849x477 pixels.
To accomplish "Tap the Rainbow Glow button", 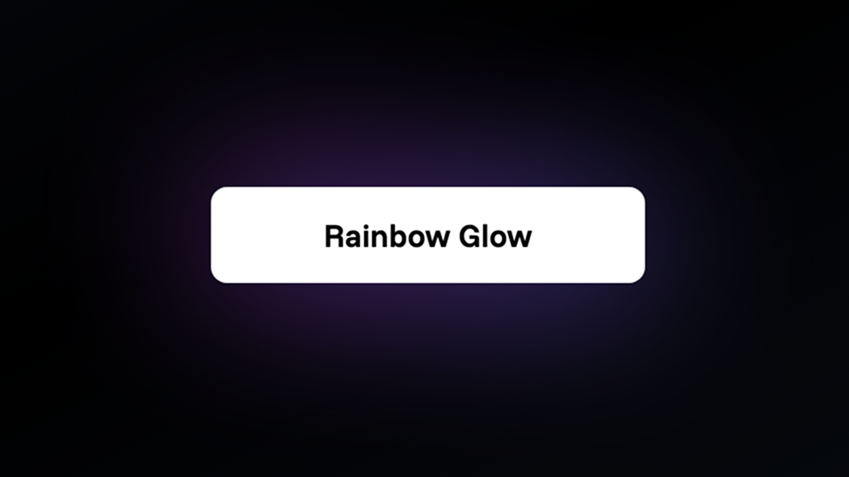I will pos(427,235).
